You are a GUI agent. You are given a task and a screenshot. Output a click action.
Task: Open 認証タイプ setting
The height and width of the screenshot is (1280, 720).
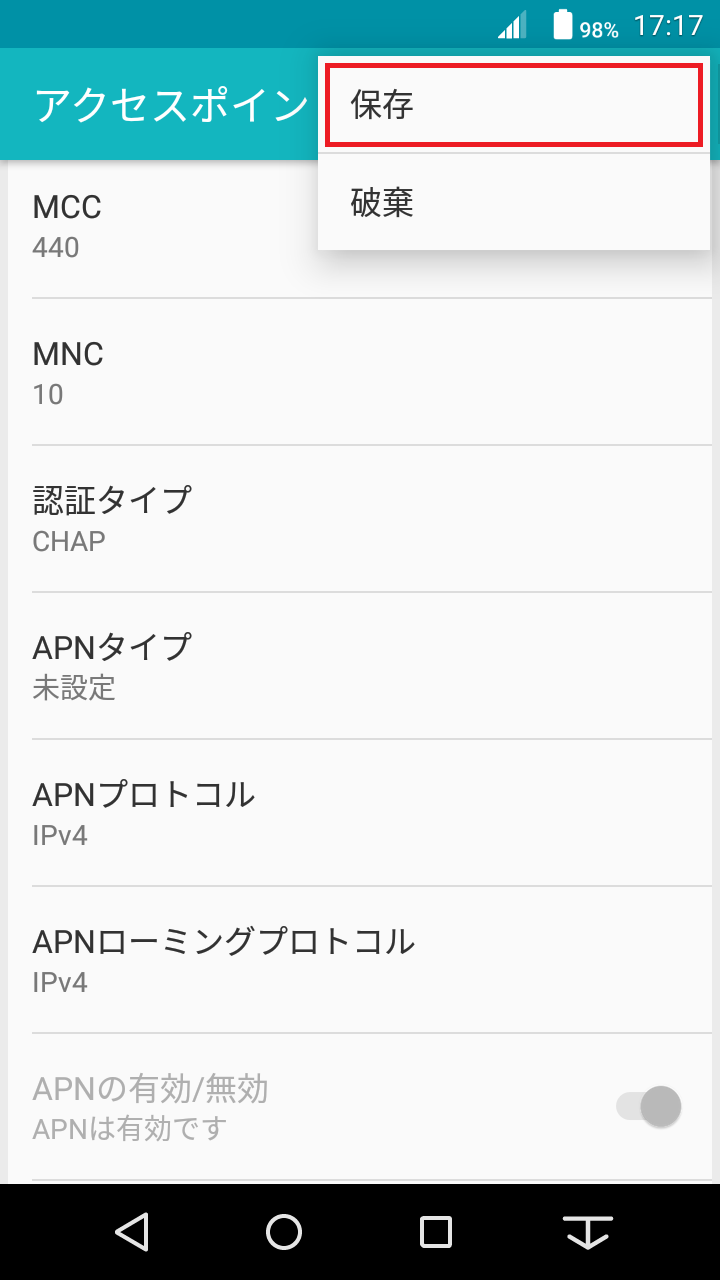(360, 519)
